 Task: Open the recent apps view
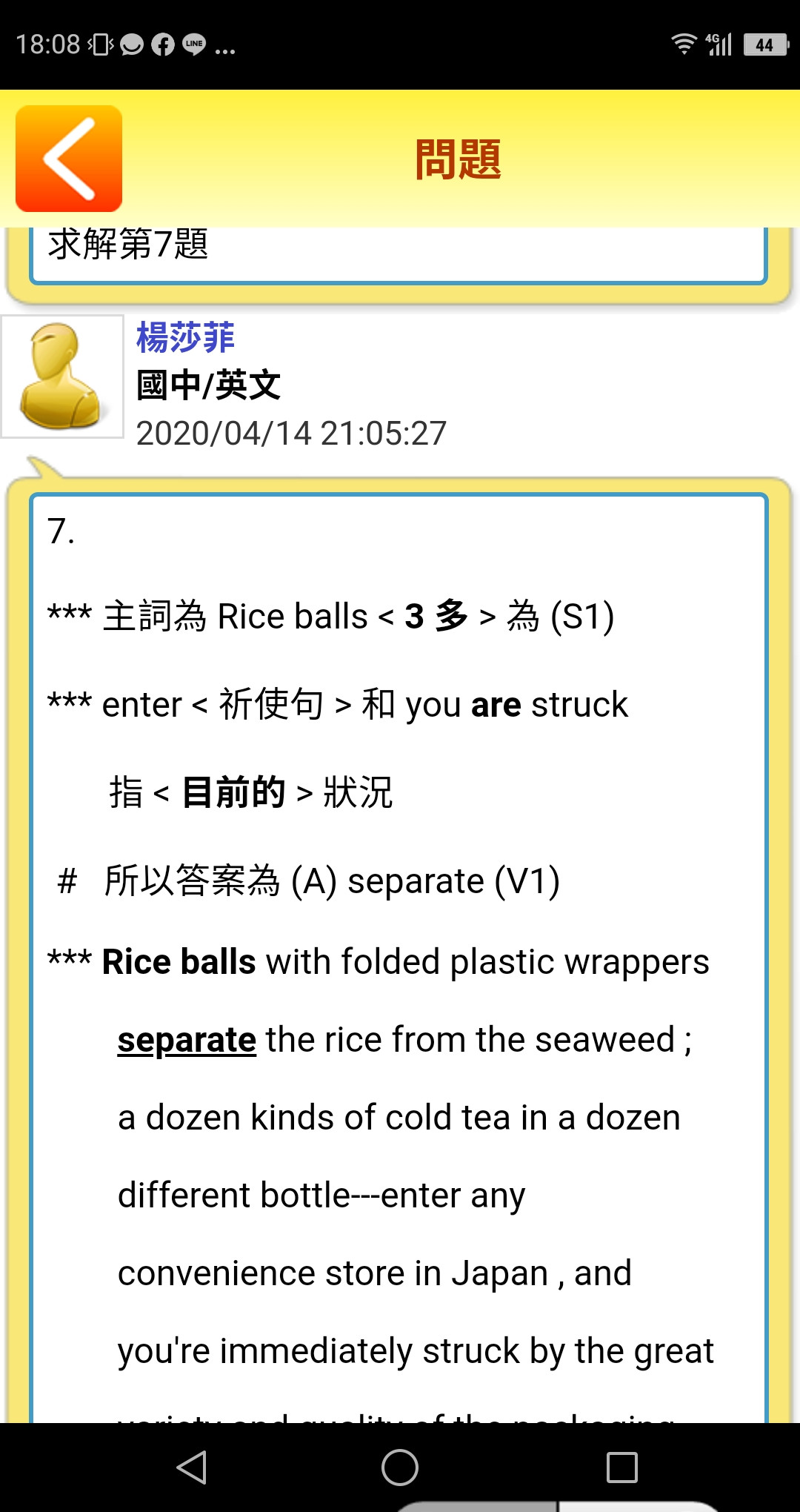621,1468
